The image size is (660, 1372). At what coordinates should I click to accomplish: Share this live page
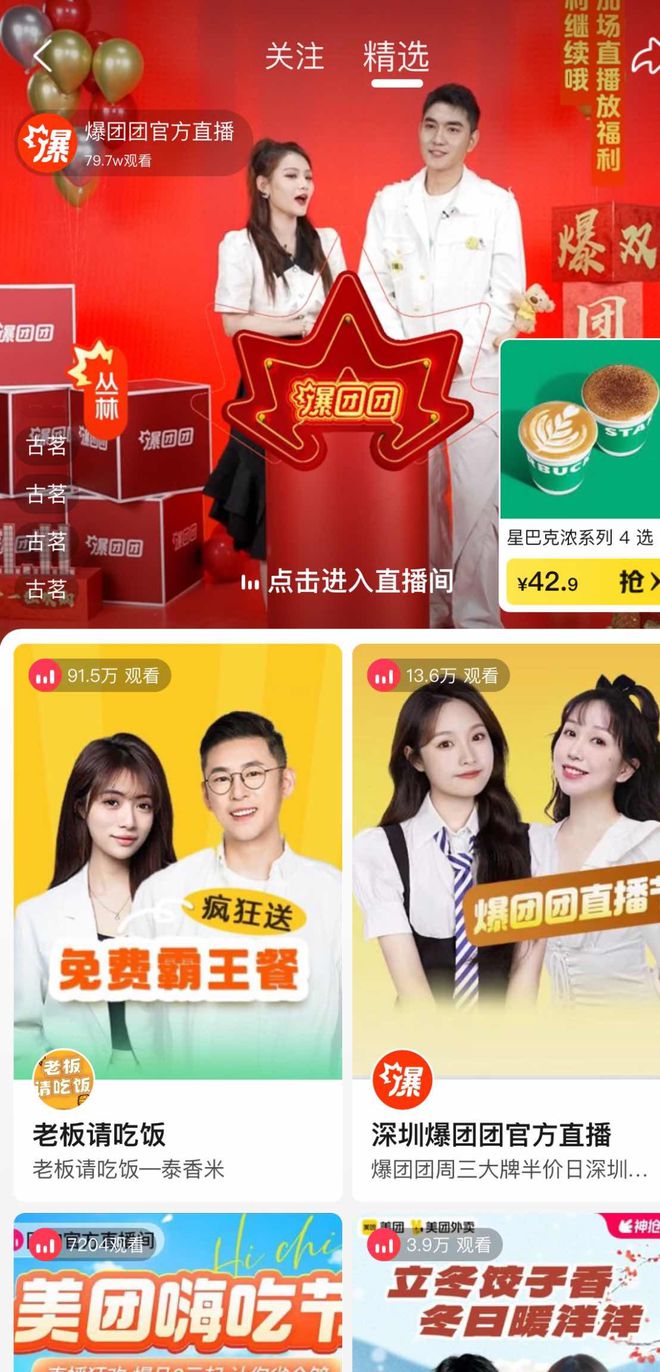pos(643,58)
